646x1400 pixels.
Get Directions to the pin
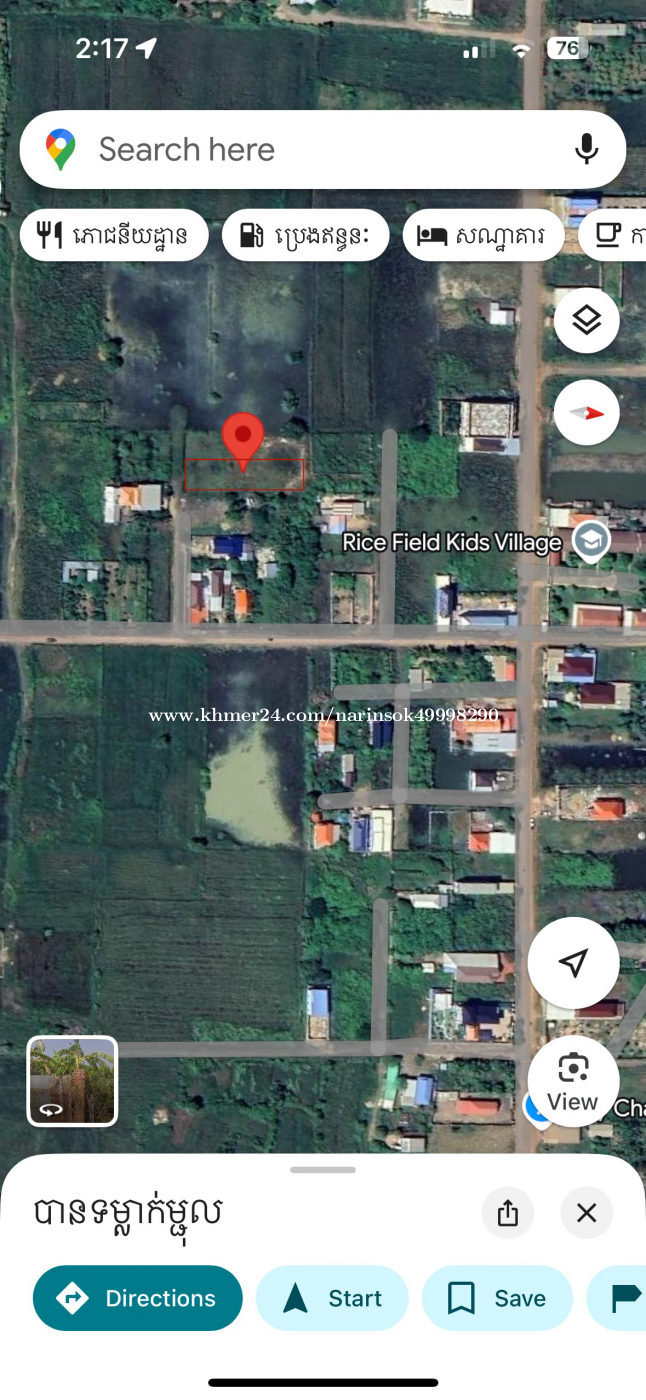138,1298
